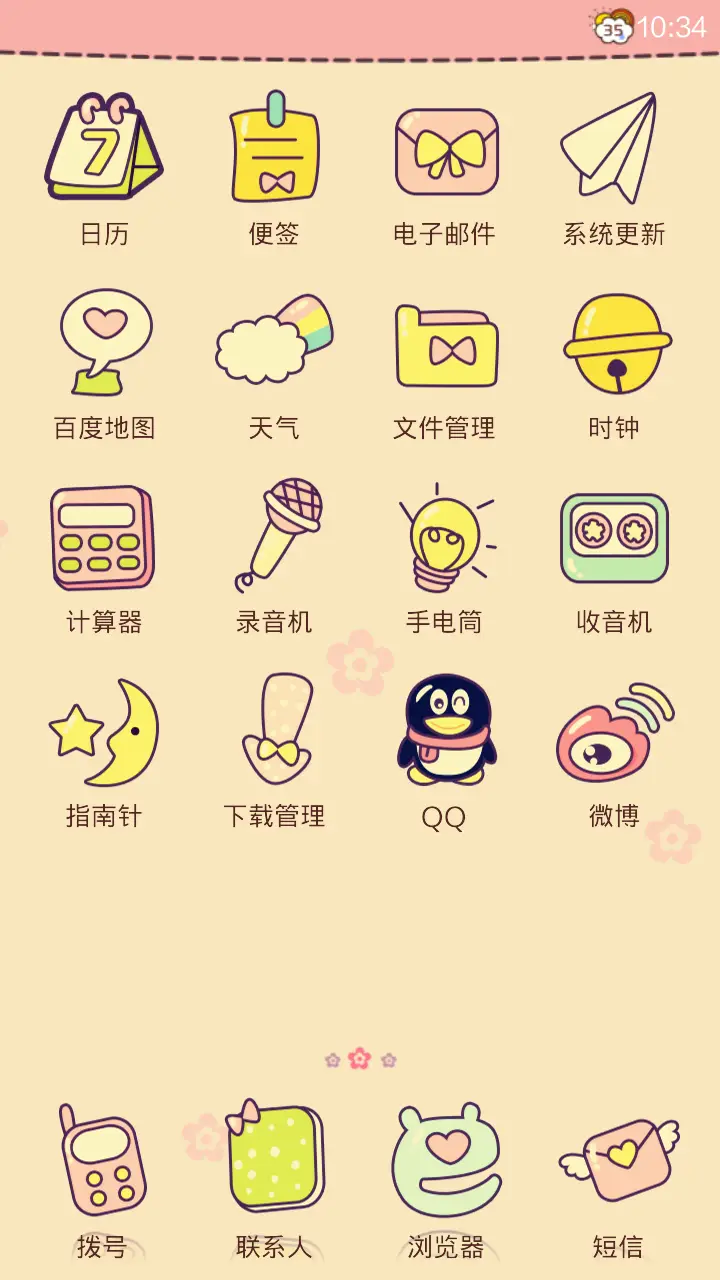
Task: Start the 录音机 voice recorder
Action: click(x=275, y=540)
